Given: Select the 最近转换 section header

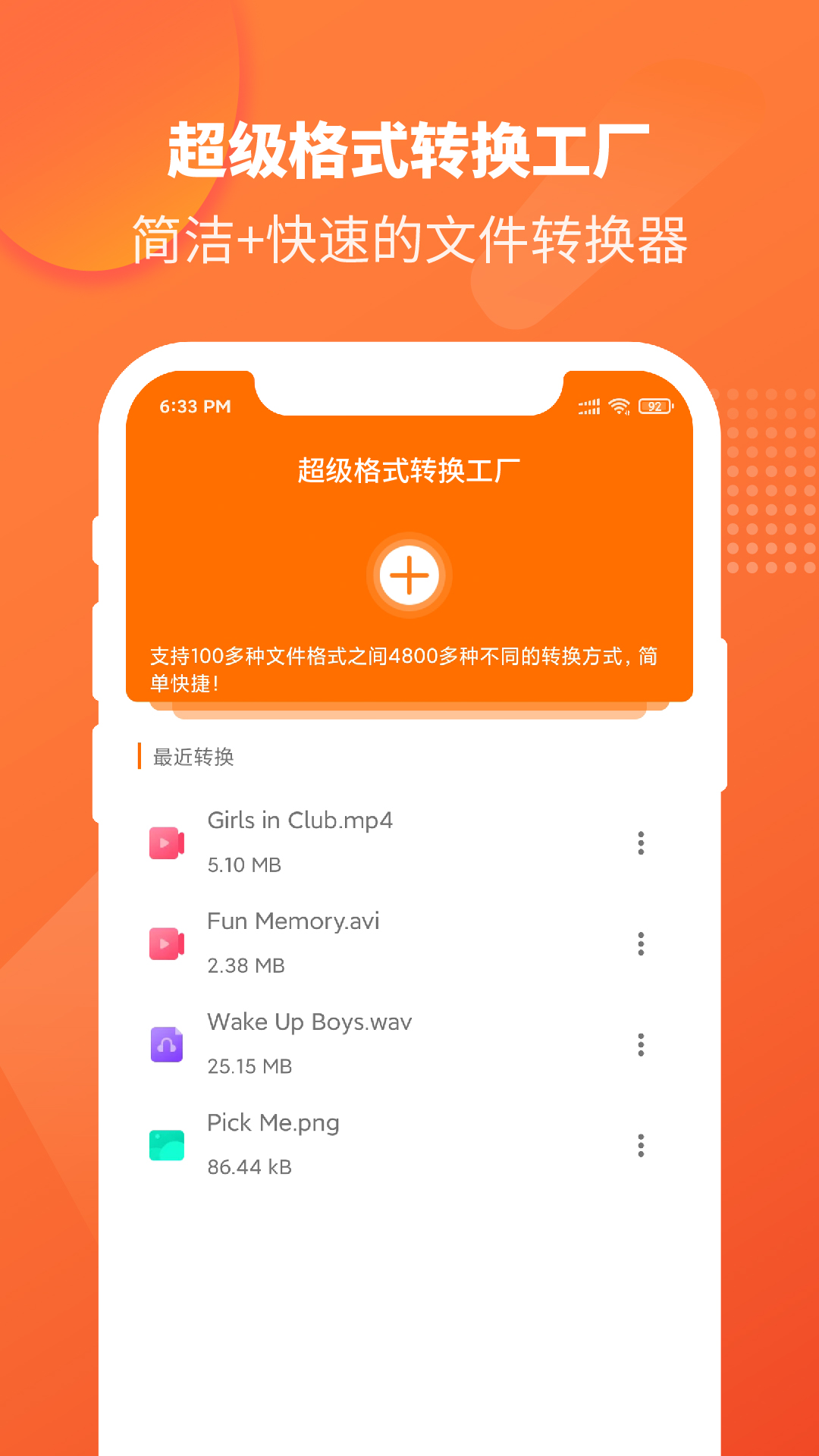Looking at the screenshot, I should (x=192, y=756).
